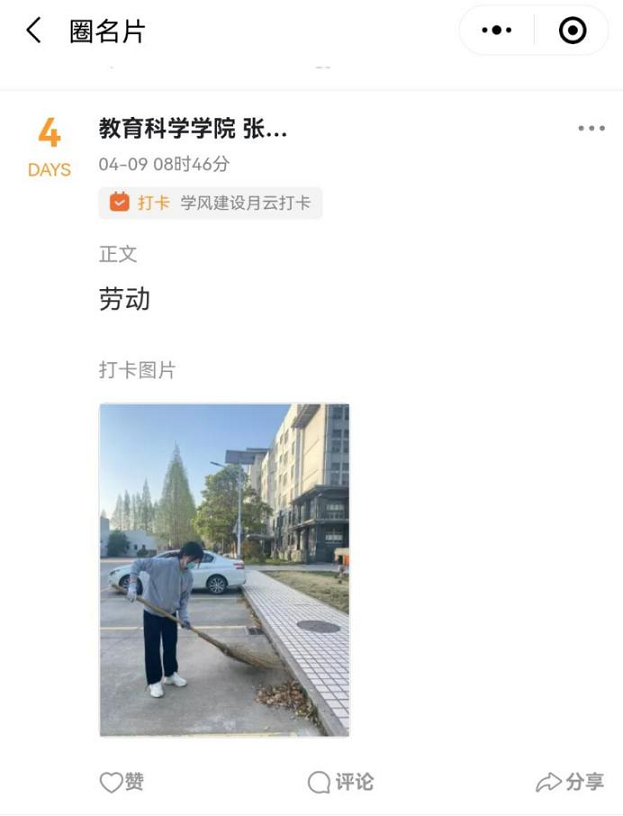Open the 学风建设月云打卡 check-in tag
Viewport: 623px width, 816px height.
point(211,203)
